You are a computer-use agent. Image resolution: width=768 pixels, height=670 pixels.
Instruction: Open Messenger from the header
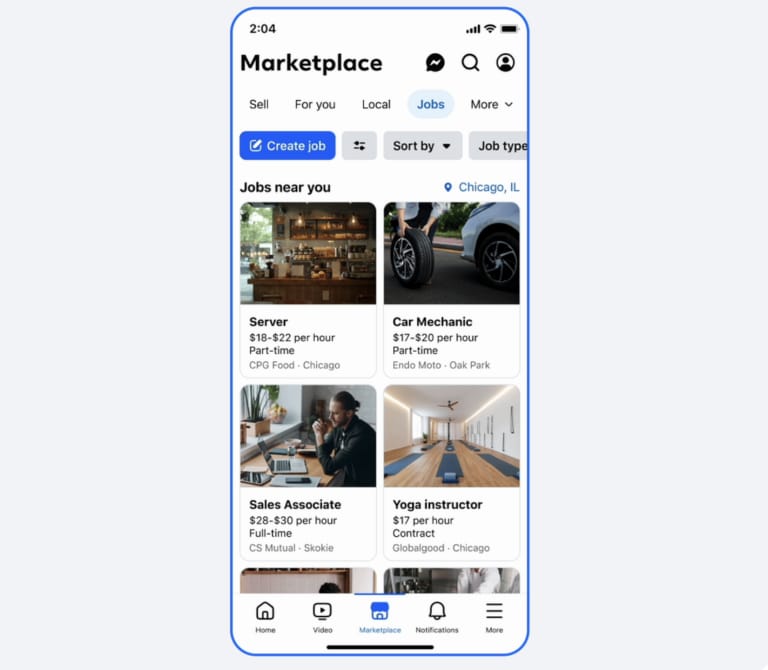pos(435,63)
